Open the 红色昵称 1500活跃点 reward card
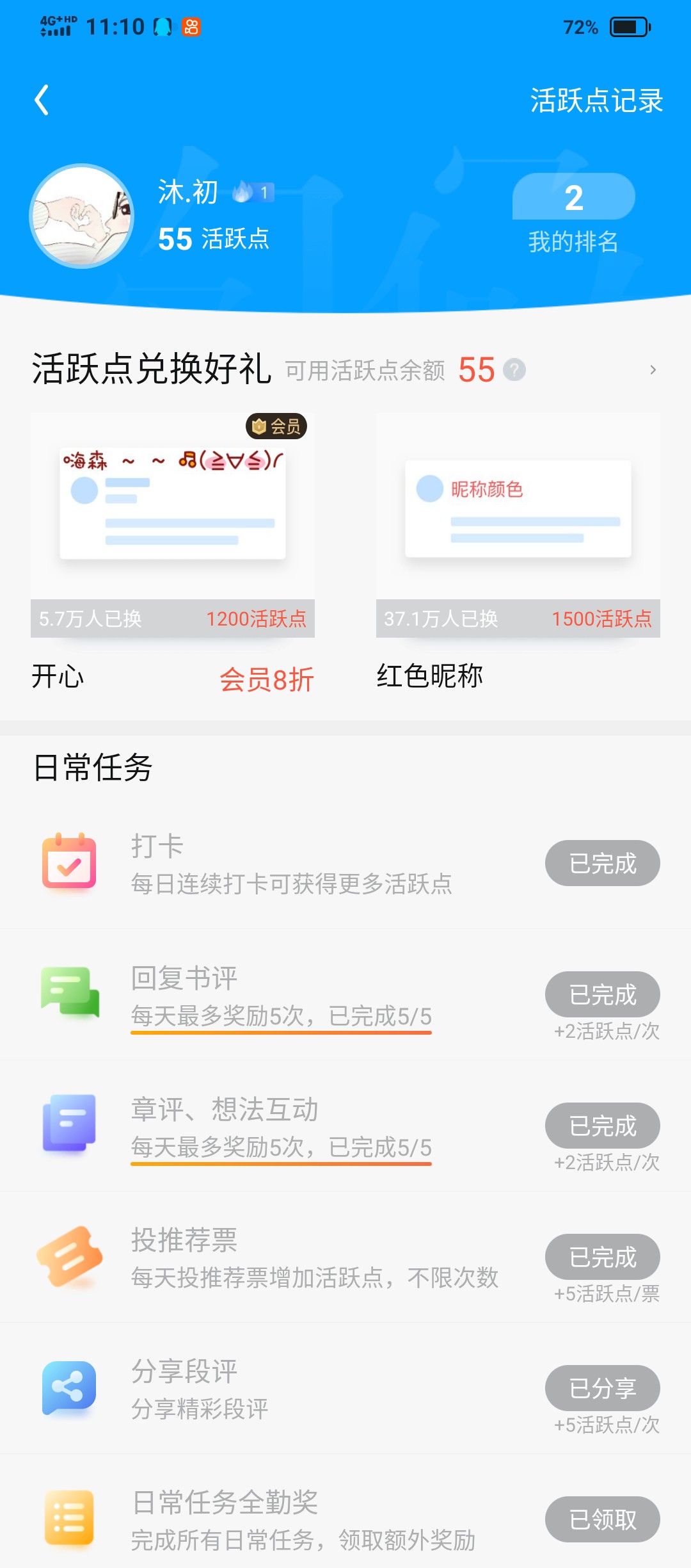691x1568 pixels. [x=518, y=525]
